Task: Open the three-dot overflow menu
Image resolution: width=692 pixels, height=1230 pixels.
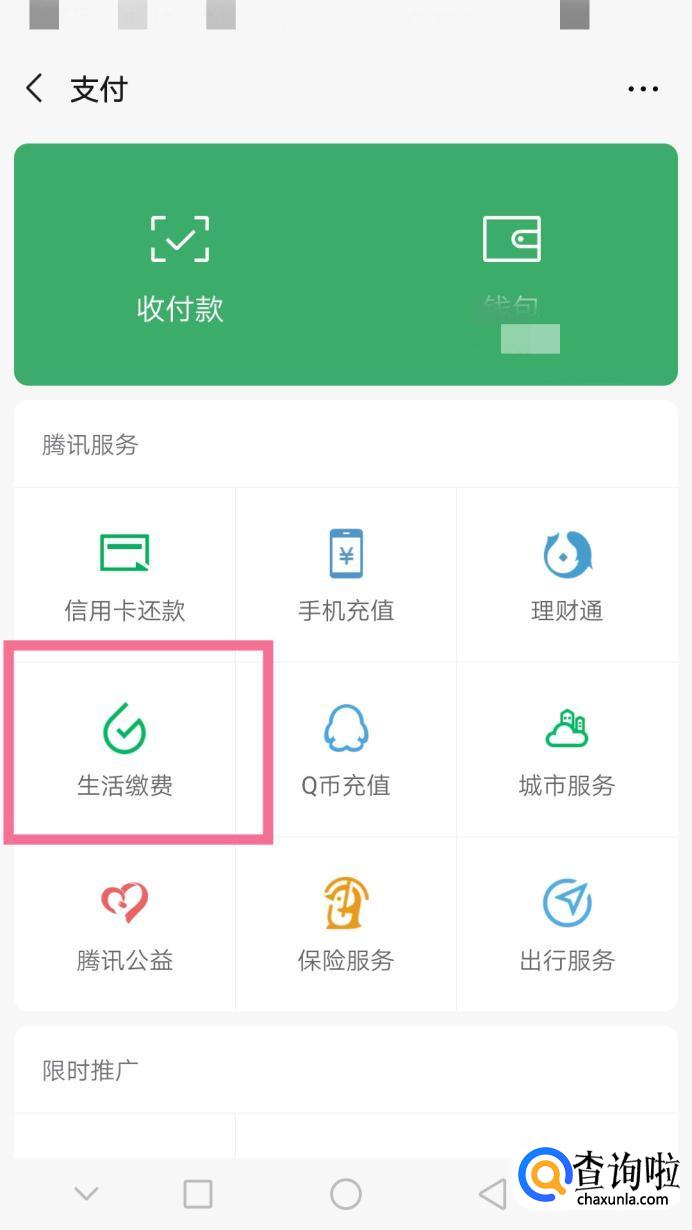Action: coord(642,89)
